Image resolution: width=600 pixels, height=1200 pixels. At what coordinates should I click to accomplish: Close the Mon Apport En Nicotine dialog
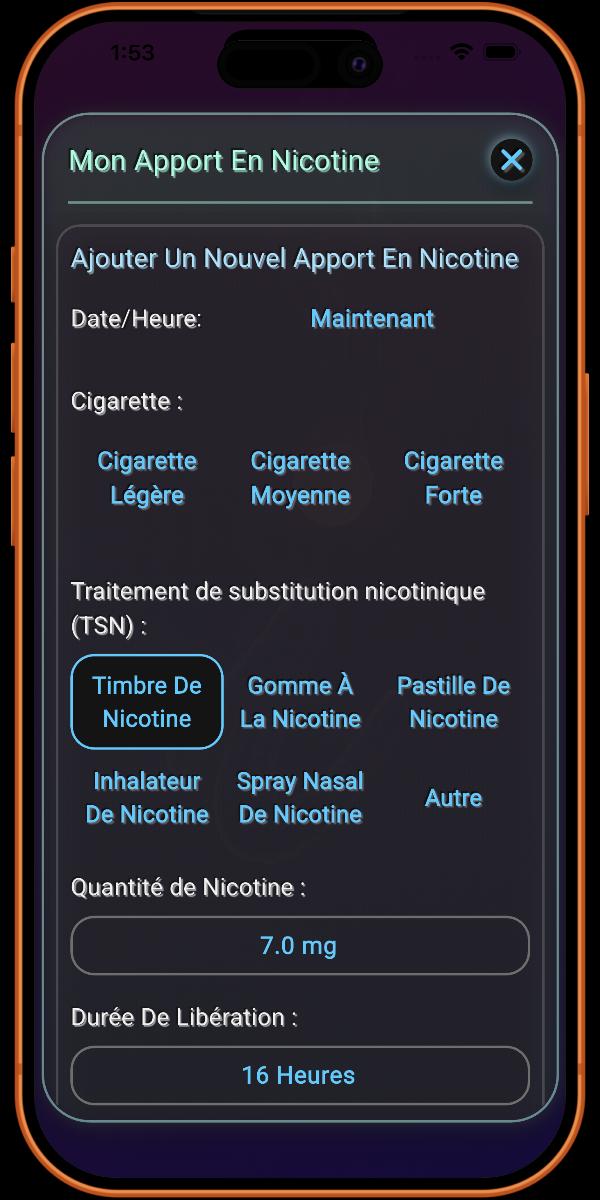[x=512, y=160]
